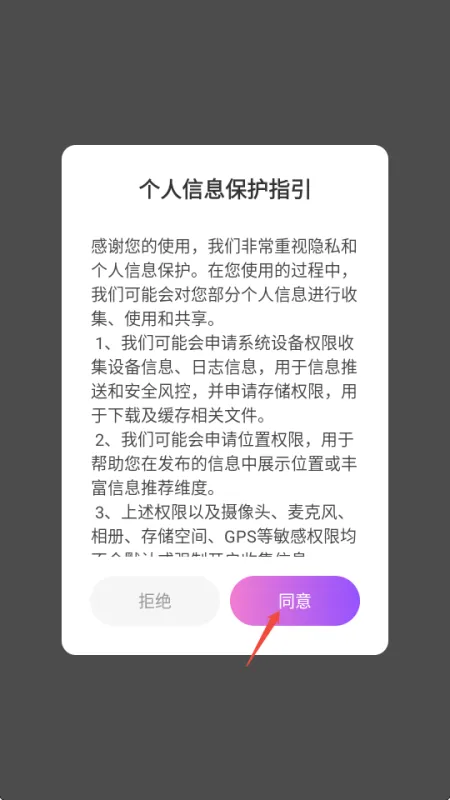Tap 同意 to accept the privacy guide

point(295,601)
